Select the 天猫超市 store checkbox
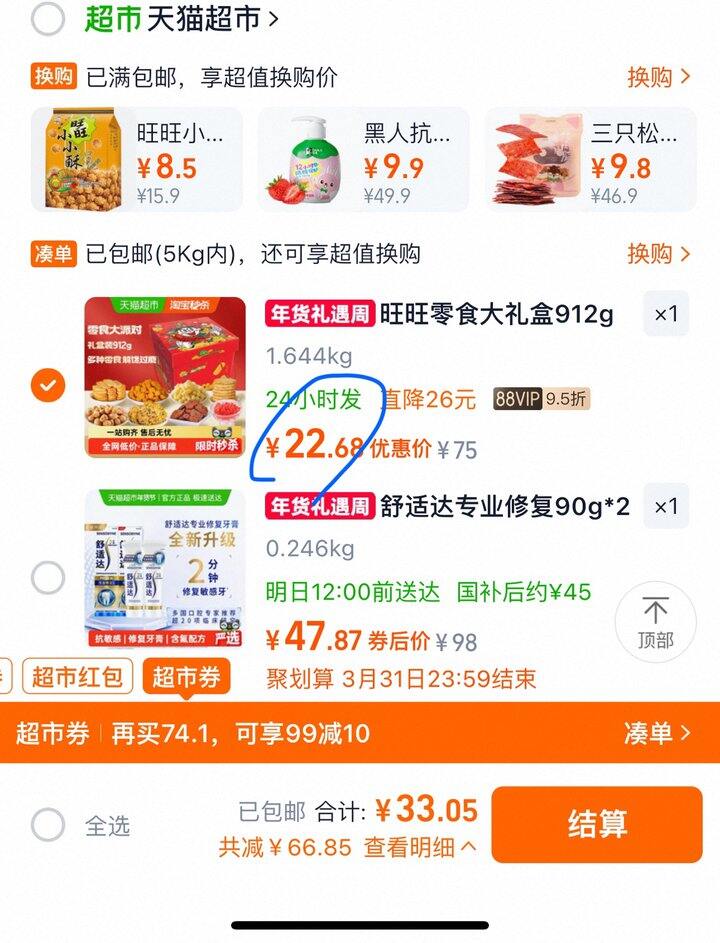 48,19
